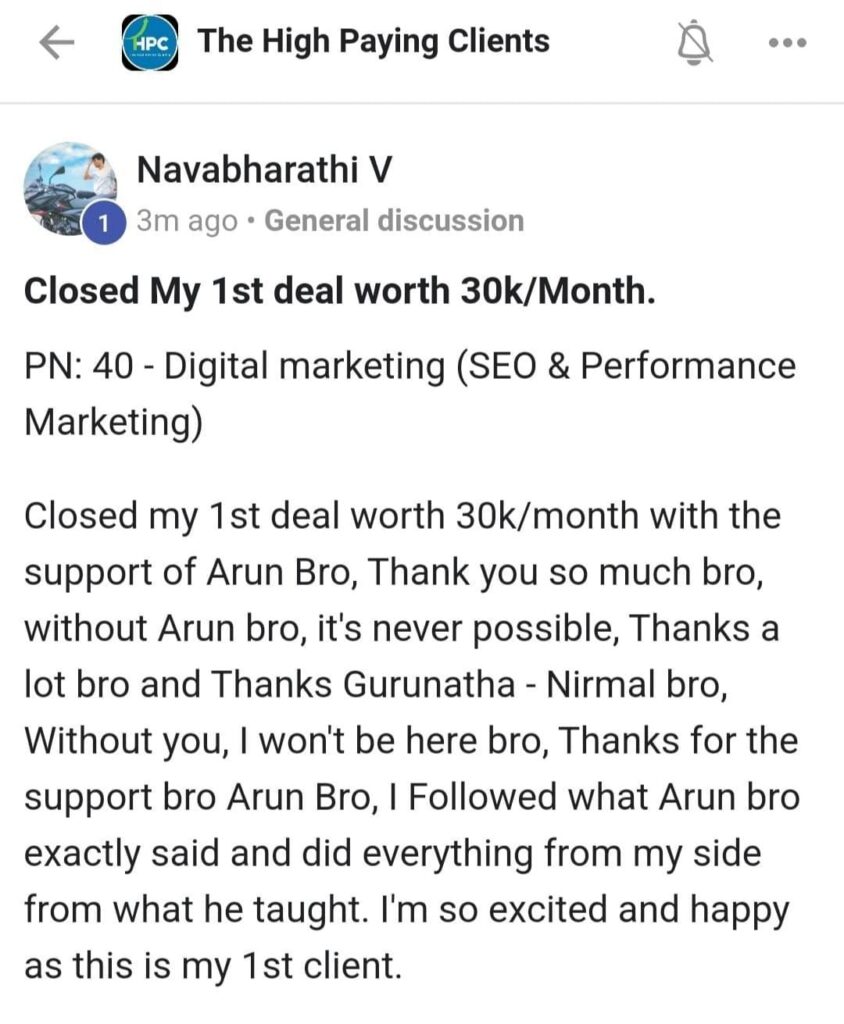Open the three-dot overflow menu
The image size is (844, 1024).
click(x=786, y=43)
